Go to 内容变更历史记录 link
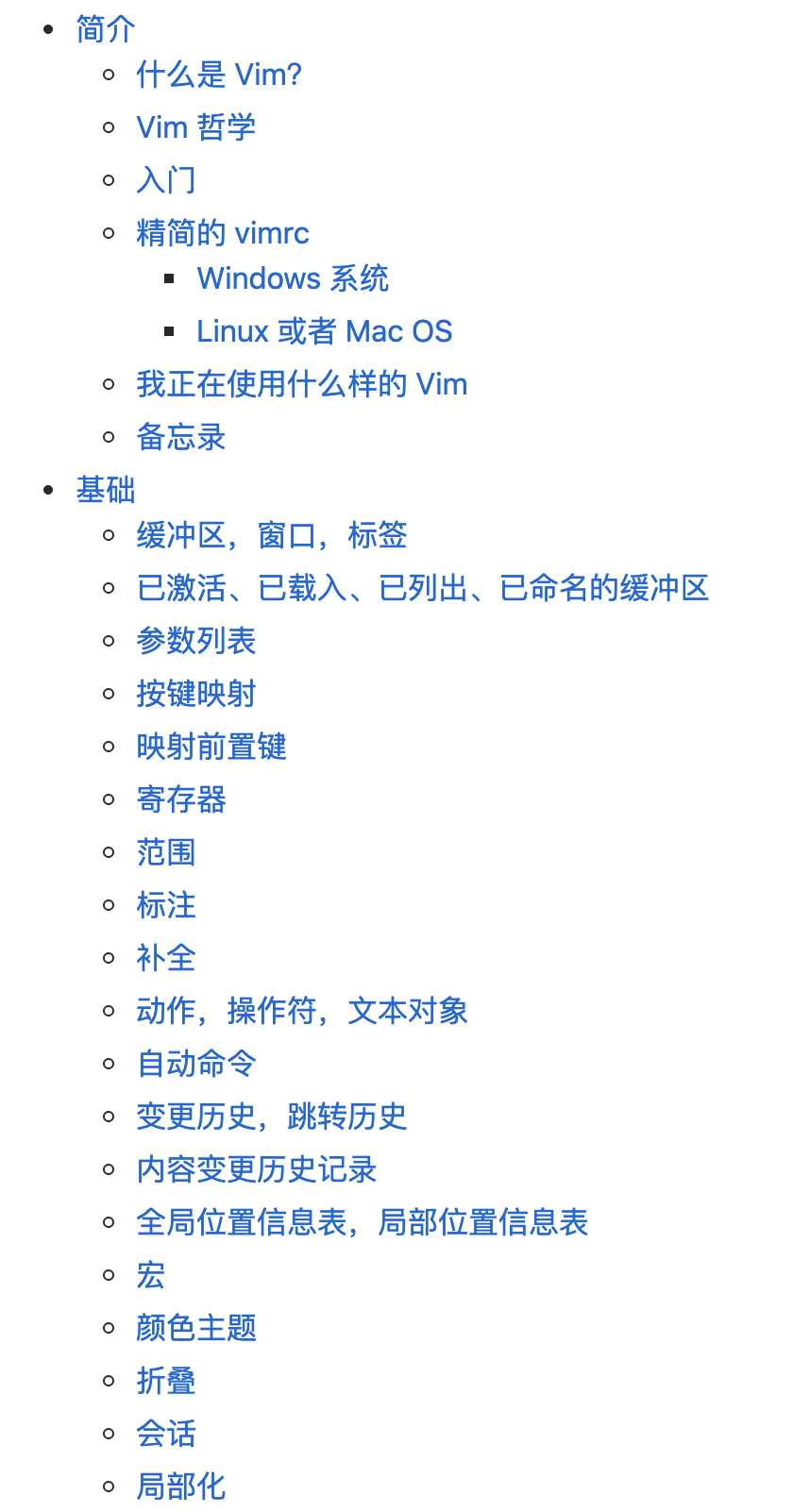Screen dimensions: 793x1512 (256, 1169)
